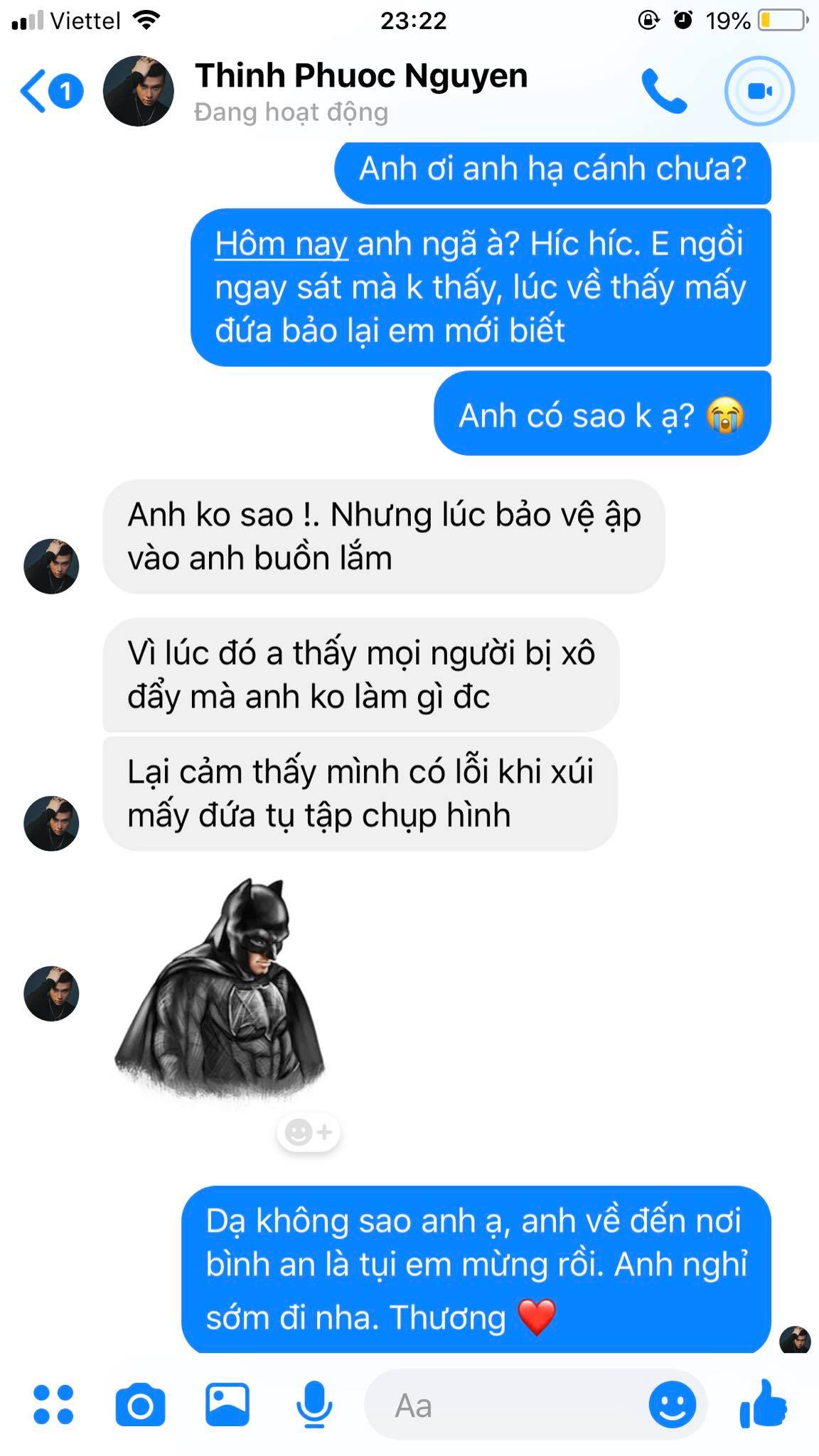Image resolution: width=819 pixels, height=1456 pixels.
Task: Send a thumbs-up like
Action: pos(764,1404)
